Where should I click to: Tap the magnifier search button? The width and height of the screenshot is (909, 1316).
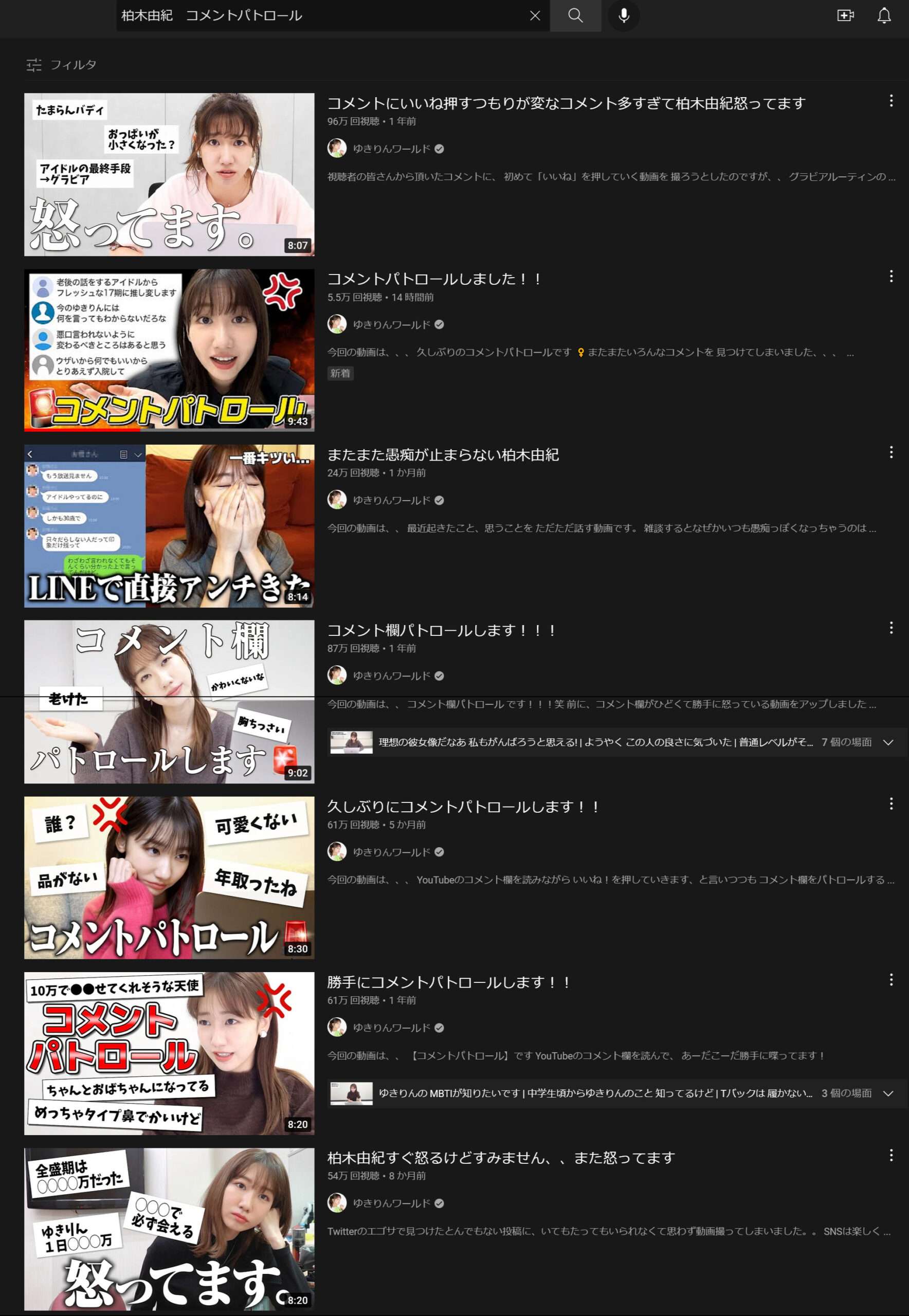click(x=575, y=16)
